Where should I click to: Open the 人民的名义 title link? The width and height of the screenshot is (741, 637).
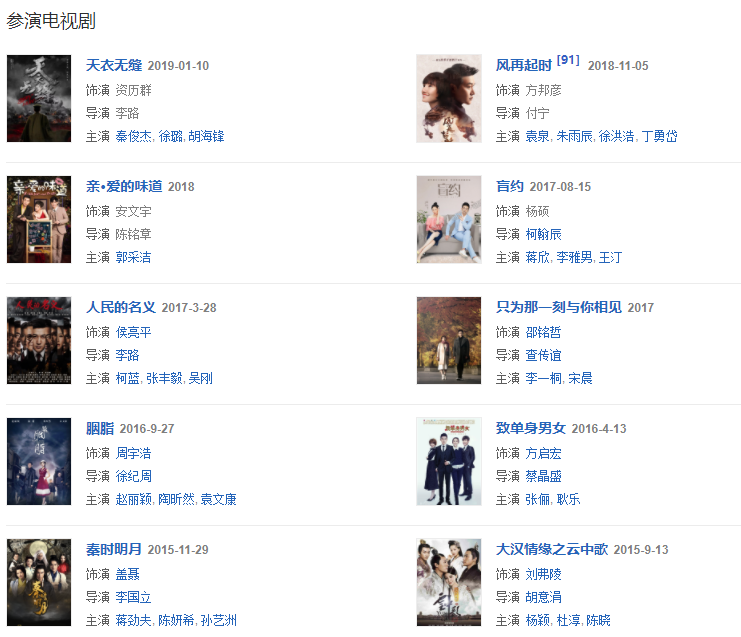pos(120,307)
